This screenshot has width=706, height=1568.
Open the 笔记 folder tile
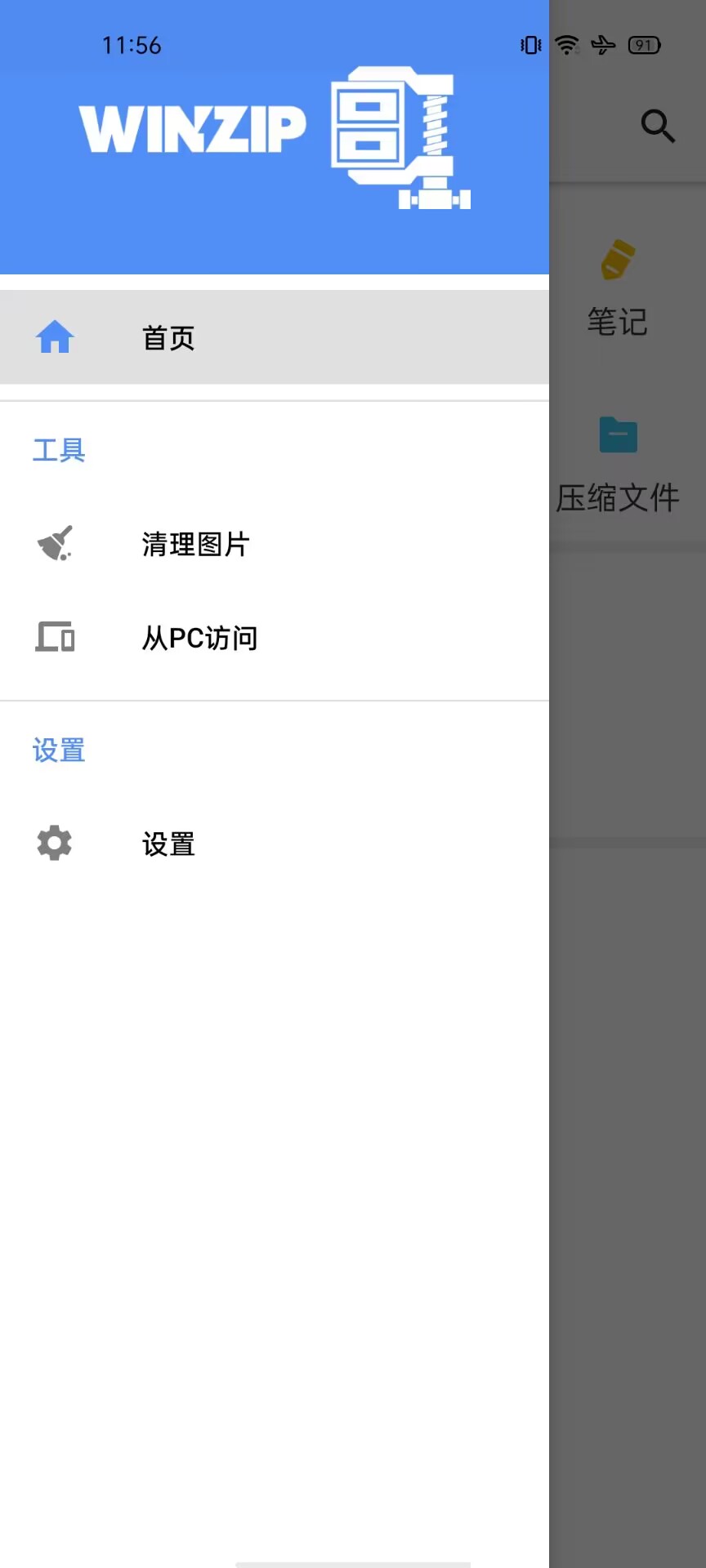click(x=618, y=287)
